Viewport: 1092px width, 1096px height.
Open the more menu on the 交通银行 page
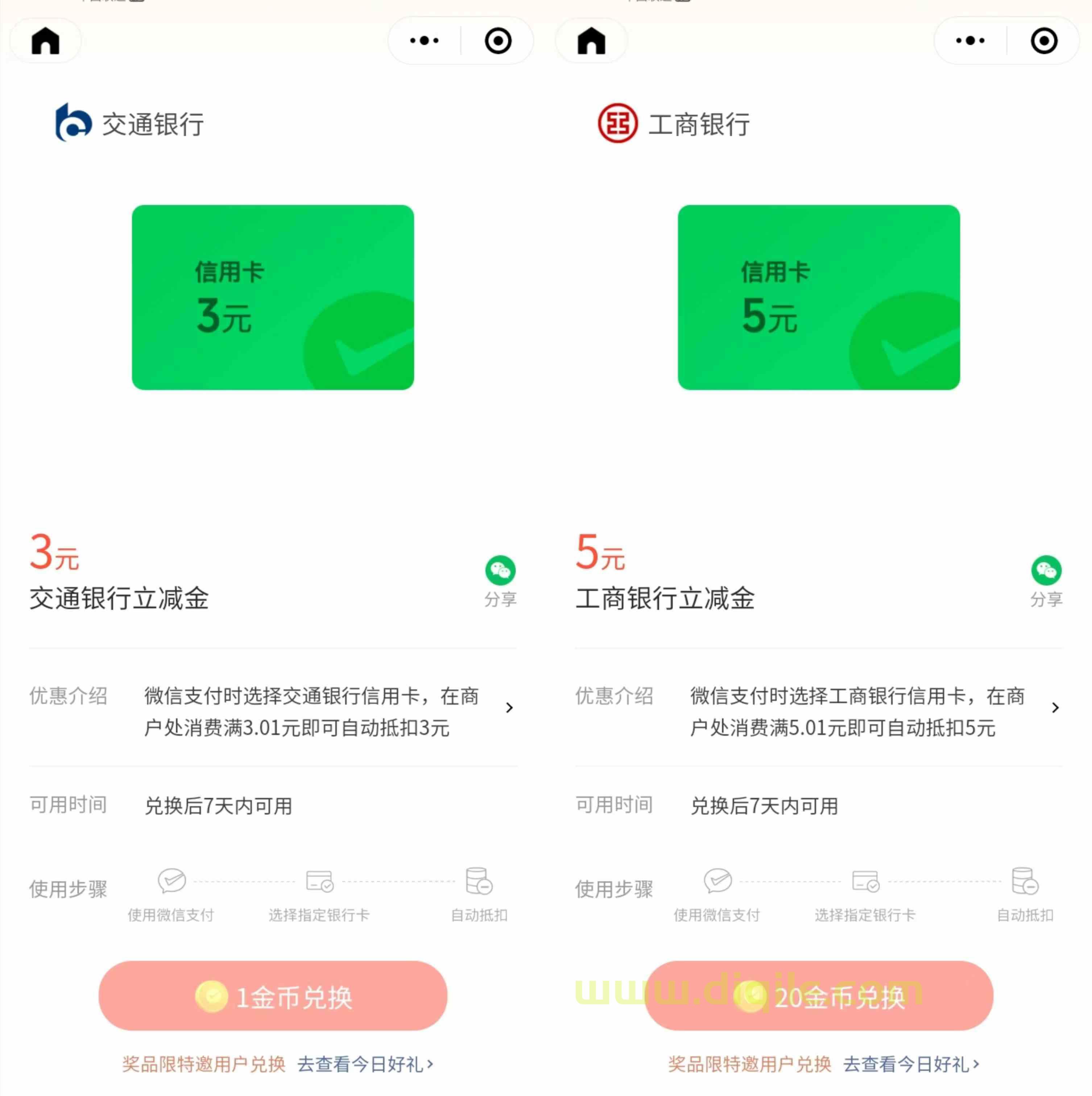click(424, 41)
